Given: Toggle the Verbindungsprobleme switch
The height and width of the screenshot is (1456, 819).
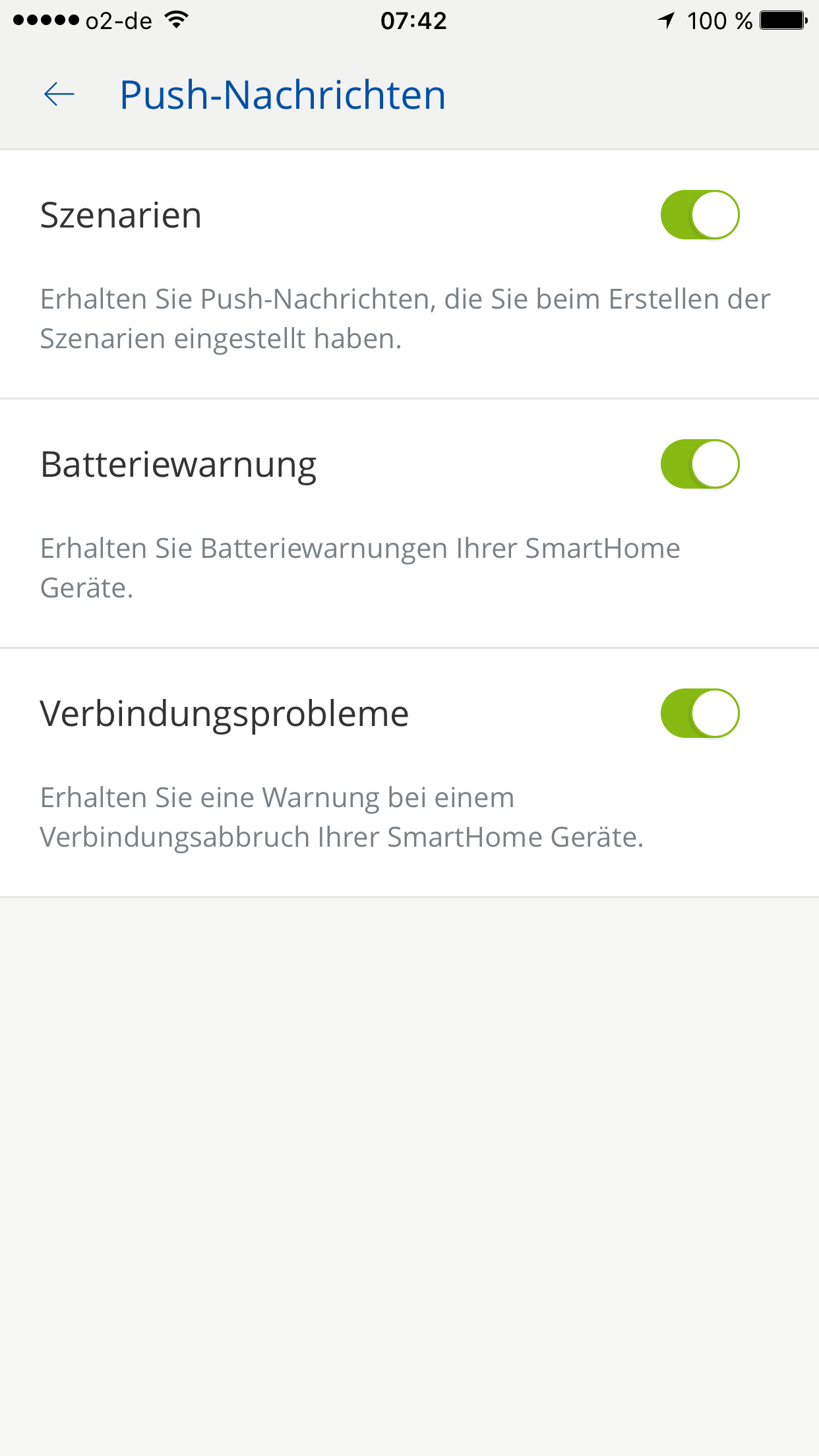Looking at the screenshot, I should [700, 713].
